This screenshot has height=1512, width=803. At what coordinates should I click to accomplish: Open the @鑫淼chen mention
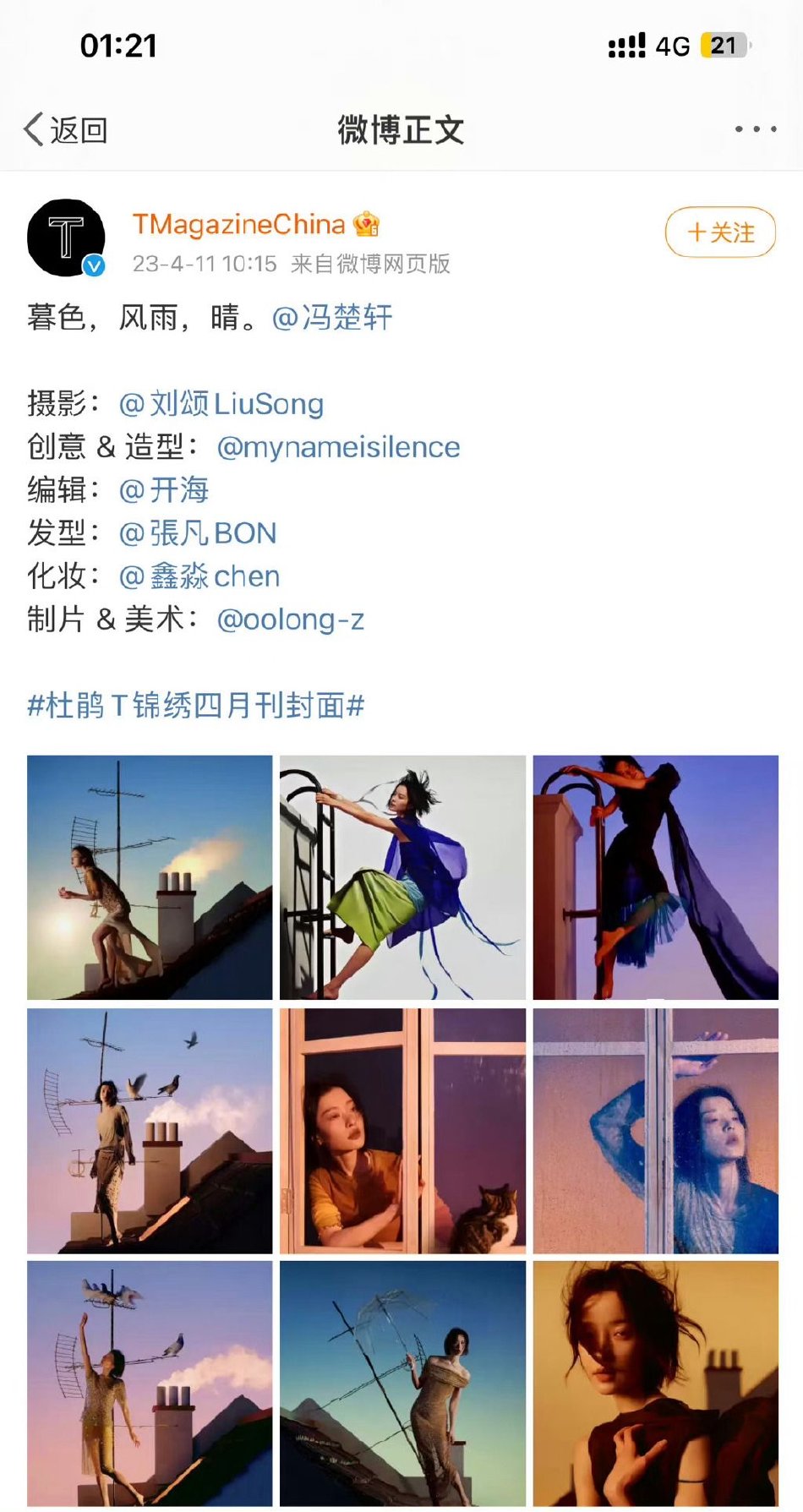(199, 576)
